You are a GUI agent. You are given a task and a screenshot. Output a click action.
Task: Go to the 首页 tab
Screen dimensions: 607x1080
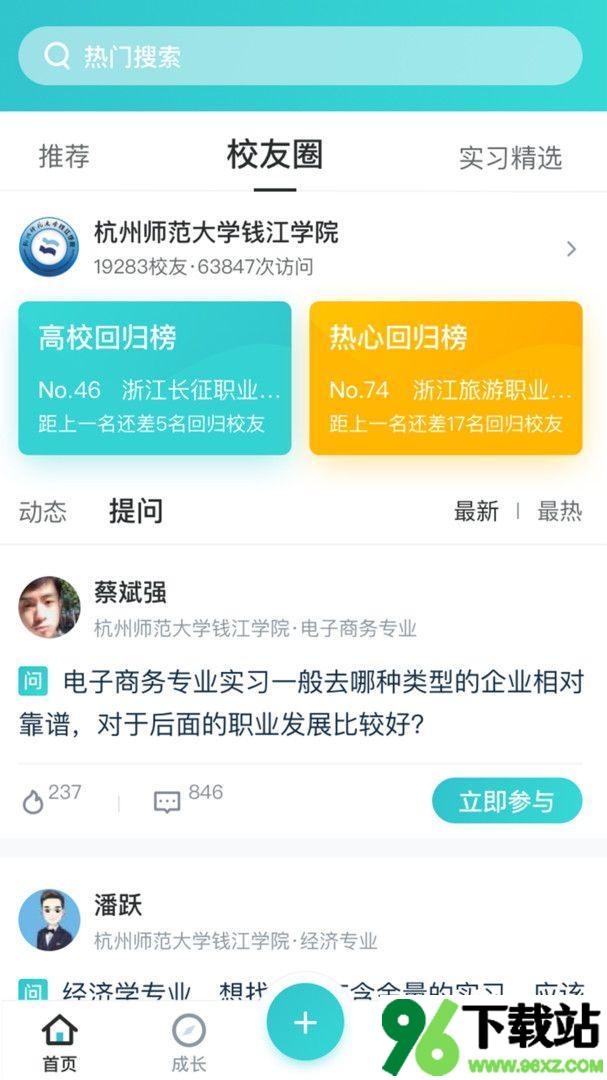[60, 1040]
